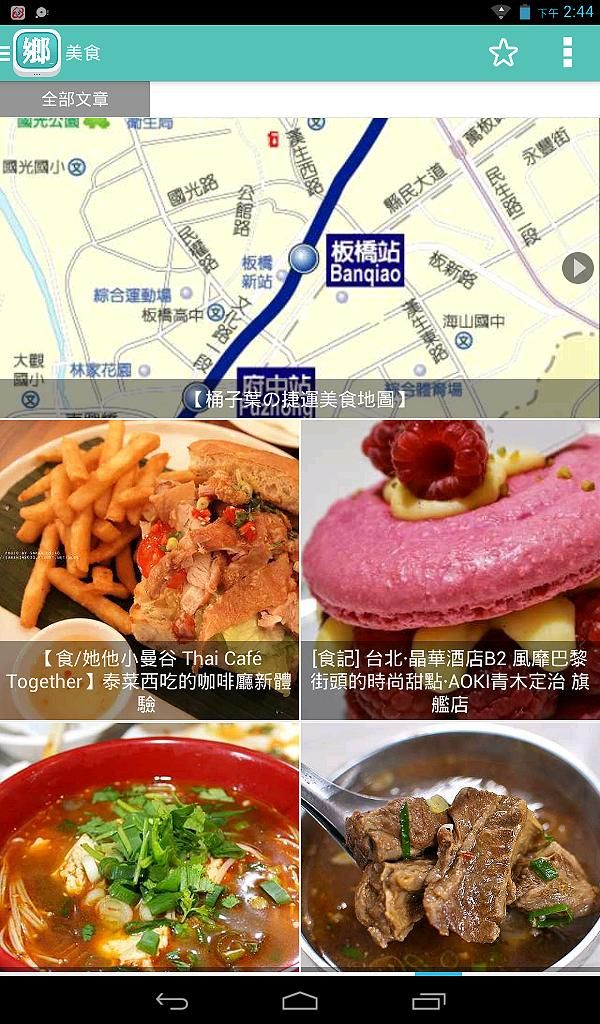Open the AOKI青木定治 dessert article
This screenshot has width=600, height=1024.
pyautogui.click(x=450, y=569)
